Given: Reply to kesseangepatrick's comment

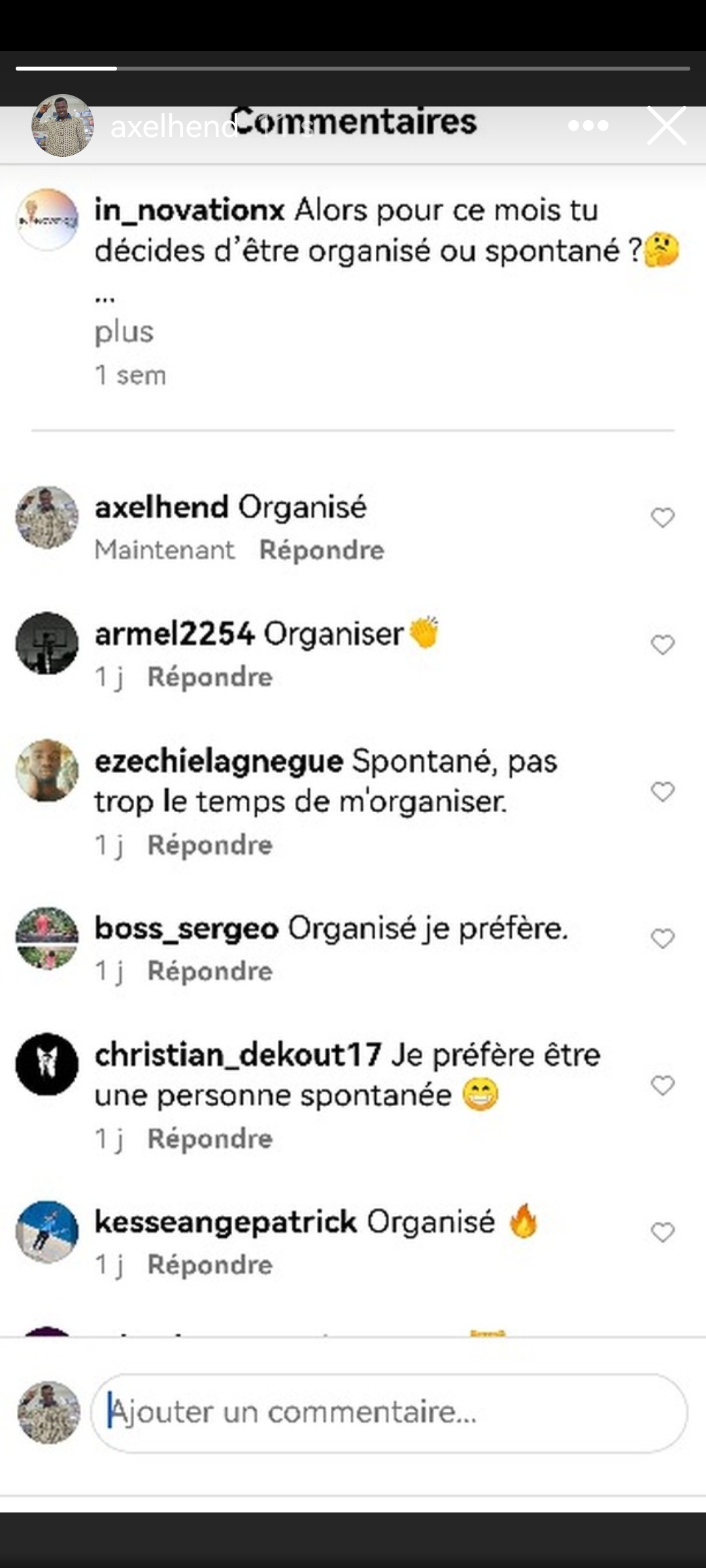Looking at the screenshot, I should coord(209,1265).
